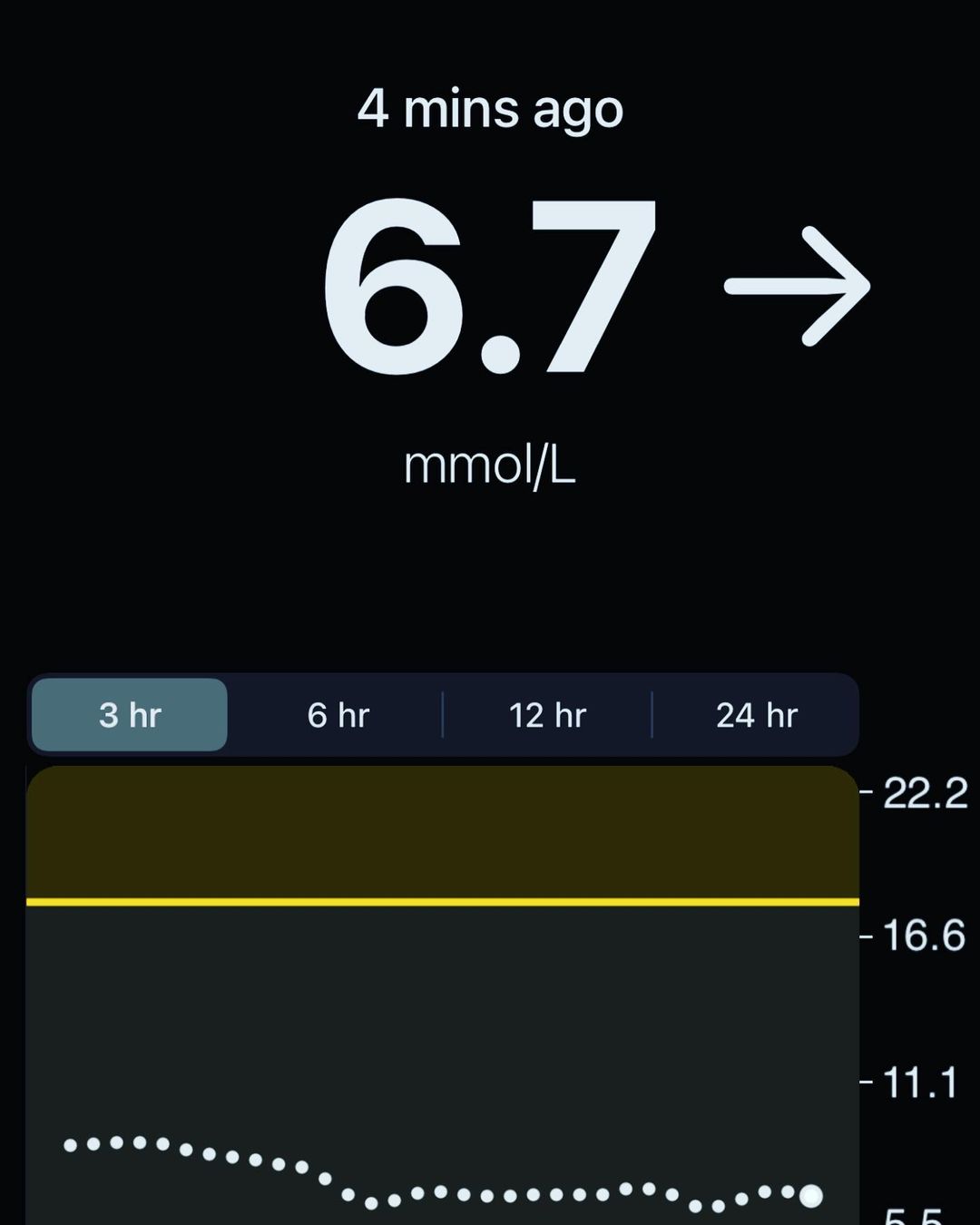Screen dimensions: 980x1225
Task: Show the 12 hr glucose graph
Action: click(x=547, y=715)
